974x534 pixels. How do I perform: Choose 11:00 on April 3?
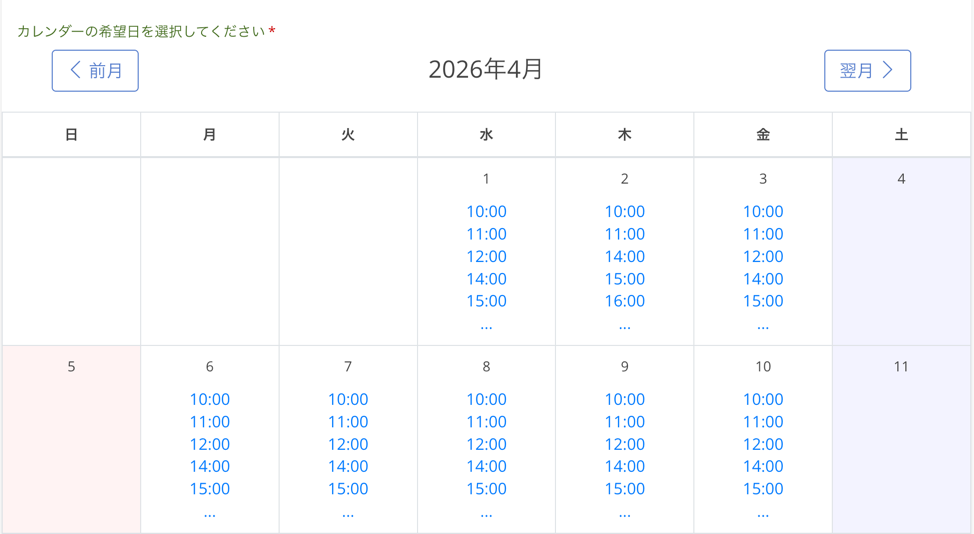coord(762,234)
